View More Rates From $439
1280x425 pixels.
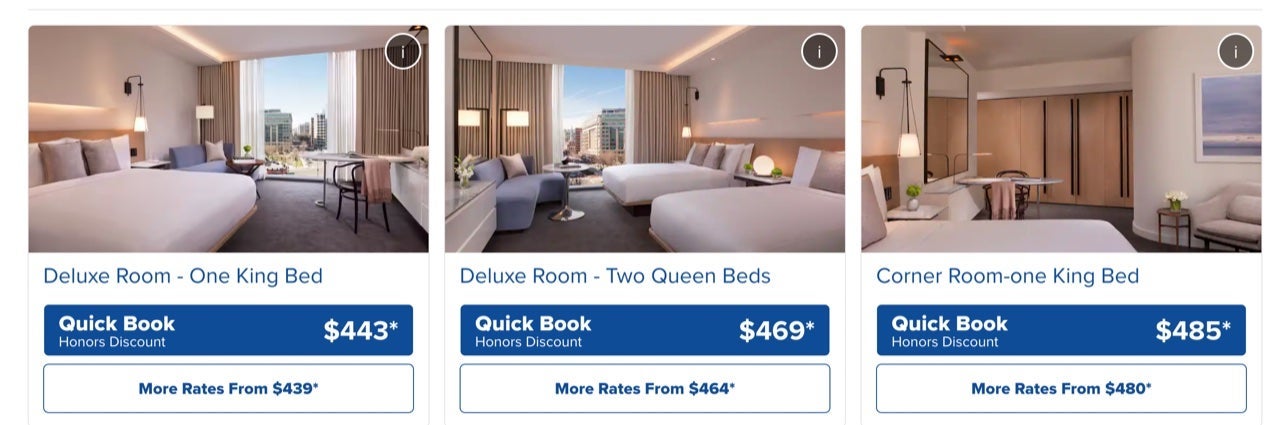coord(228,388)
